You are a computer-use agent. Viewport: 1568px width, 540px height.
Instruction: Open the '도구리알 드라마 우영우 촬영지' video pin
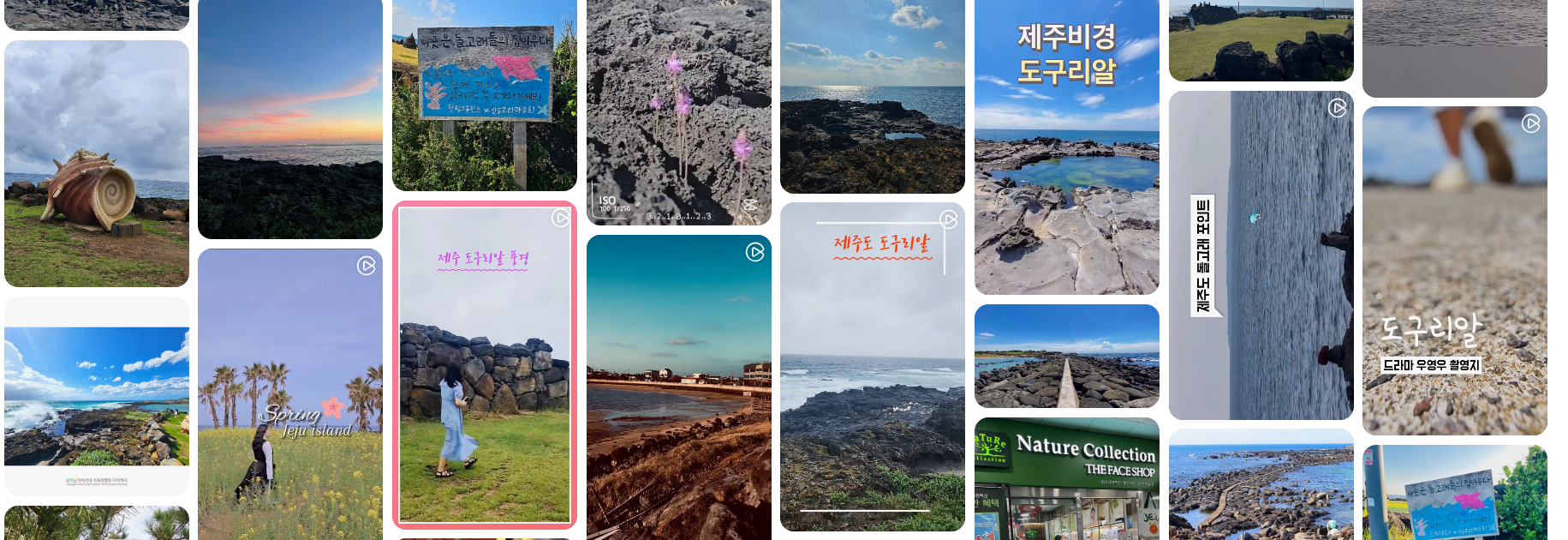(x=1454, y=271)
